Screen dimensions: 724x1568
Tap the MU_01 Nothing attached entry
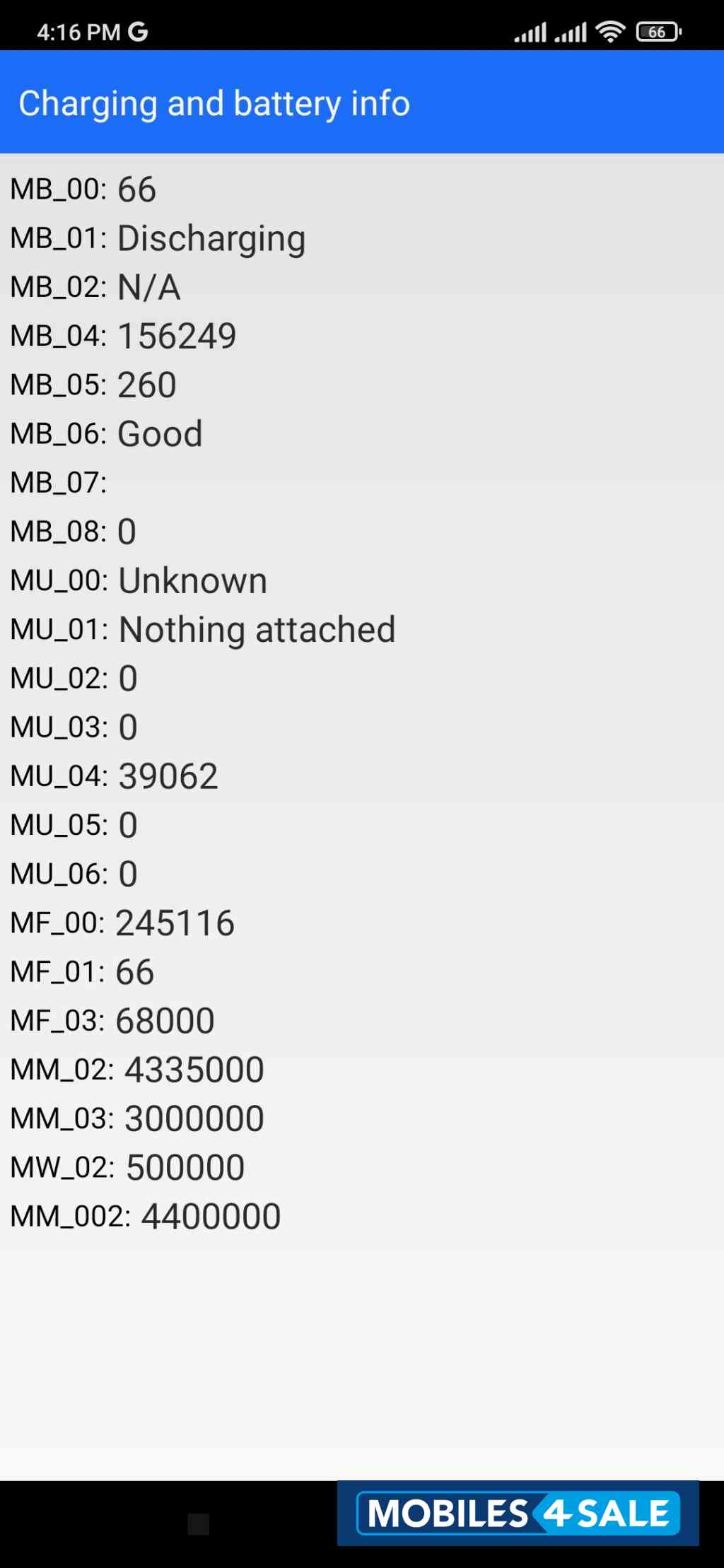pyautogui.click(x=202, y=628)
